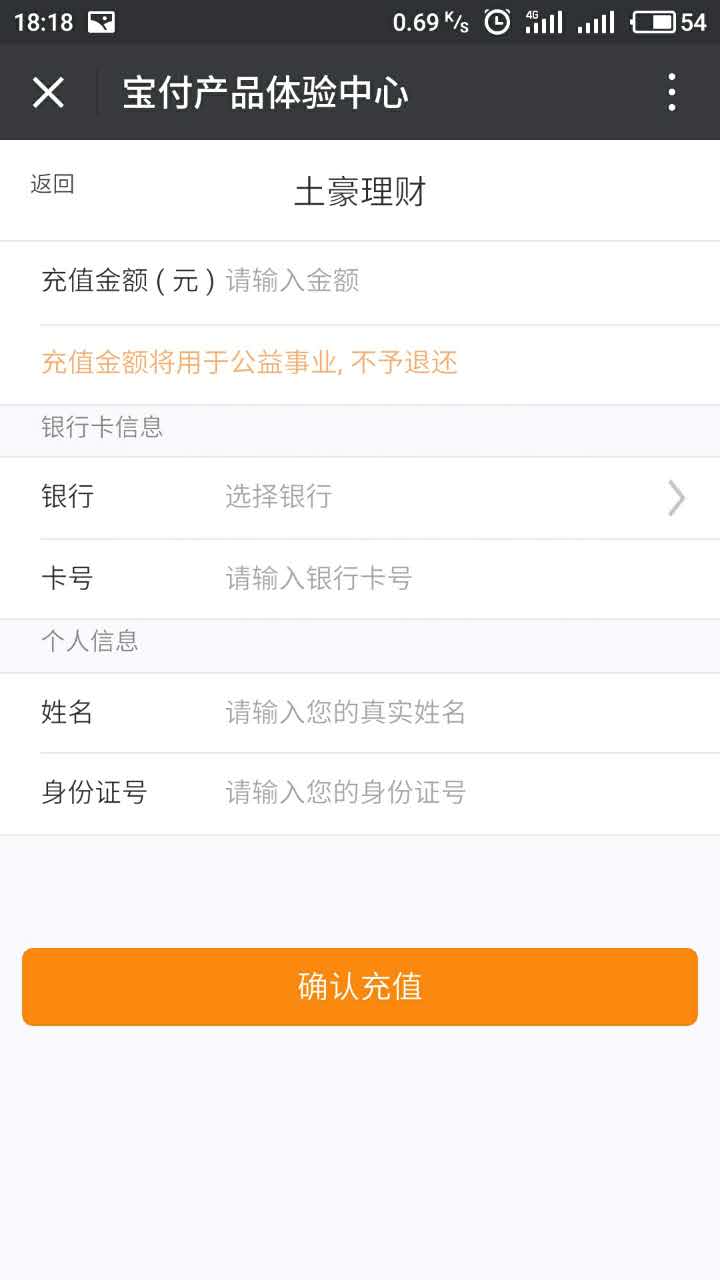The width and height of the screenshot is (720, 1280).
Task: Tap 返回 to go back
Action: click(x=52, y=184)
